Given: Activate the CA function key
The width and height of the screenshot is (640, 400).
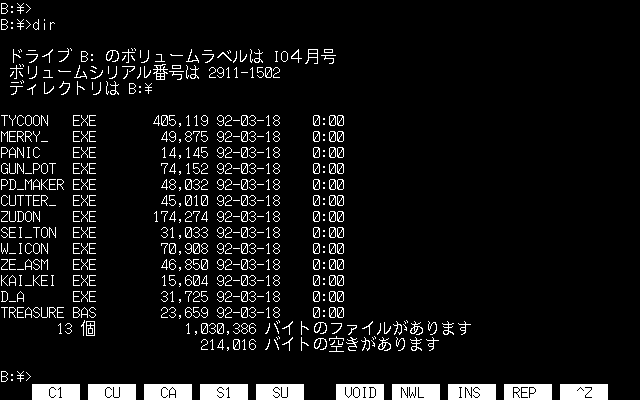Looking at the screenshot, I should (x=168, y=393).
